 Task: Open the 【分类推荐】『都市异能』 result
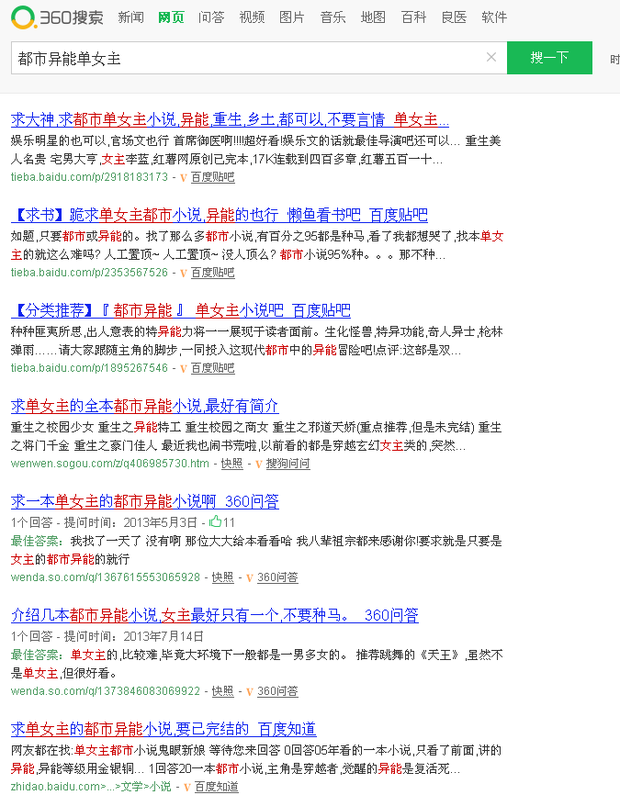point(180,310)
